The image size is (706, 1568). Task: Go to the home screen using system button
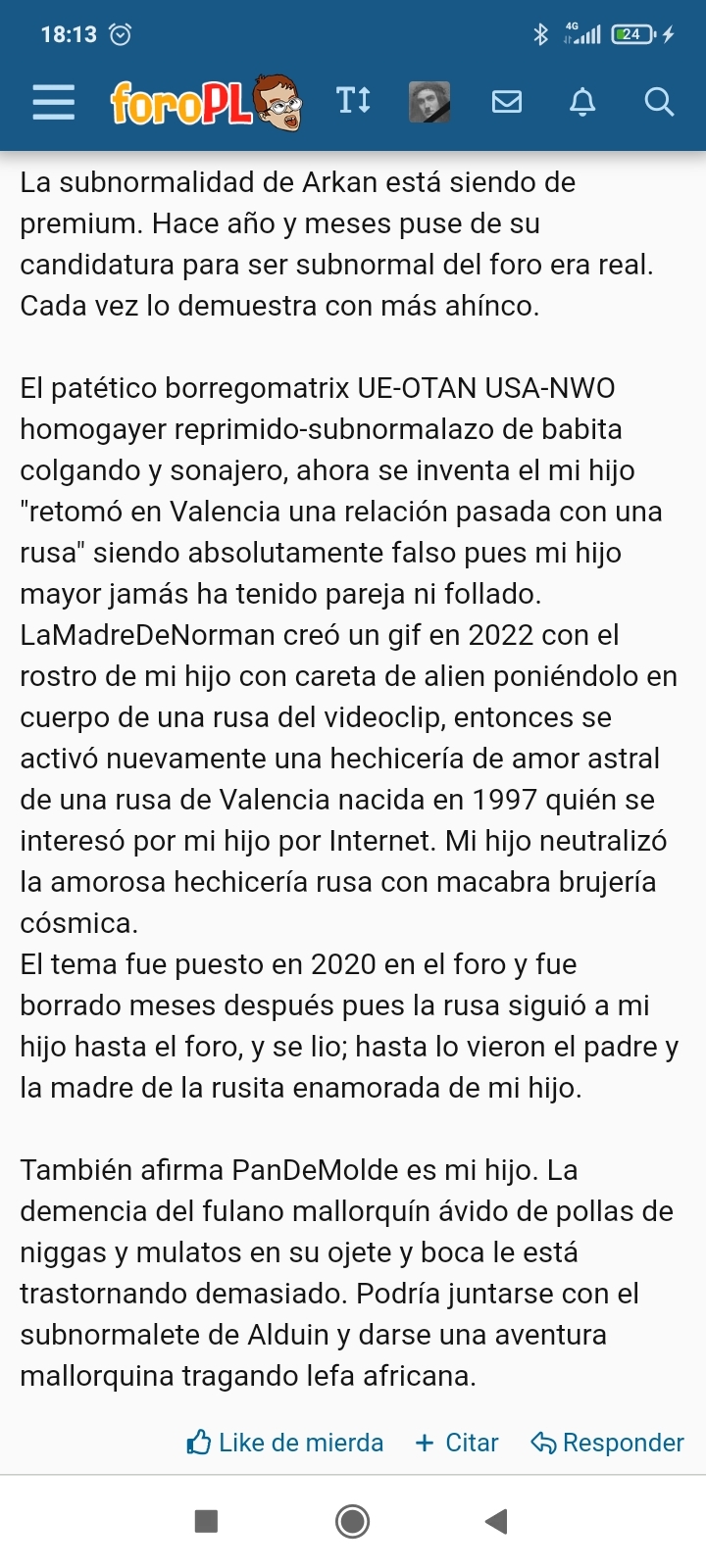click(x=353, y=1521)
